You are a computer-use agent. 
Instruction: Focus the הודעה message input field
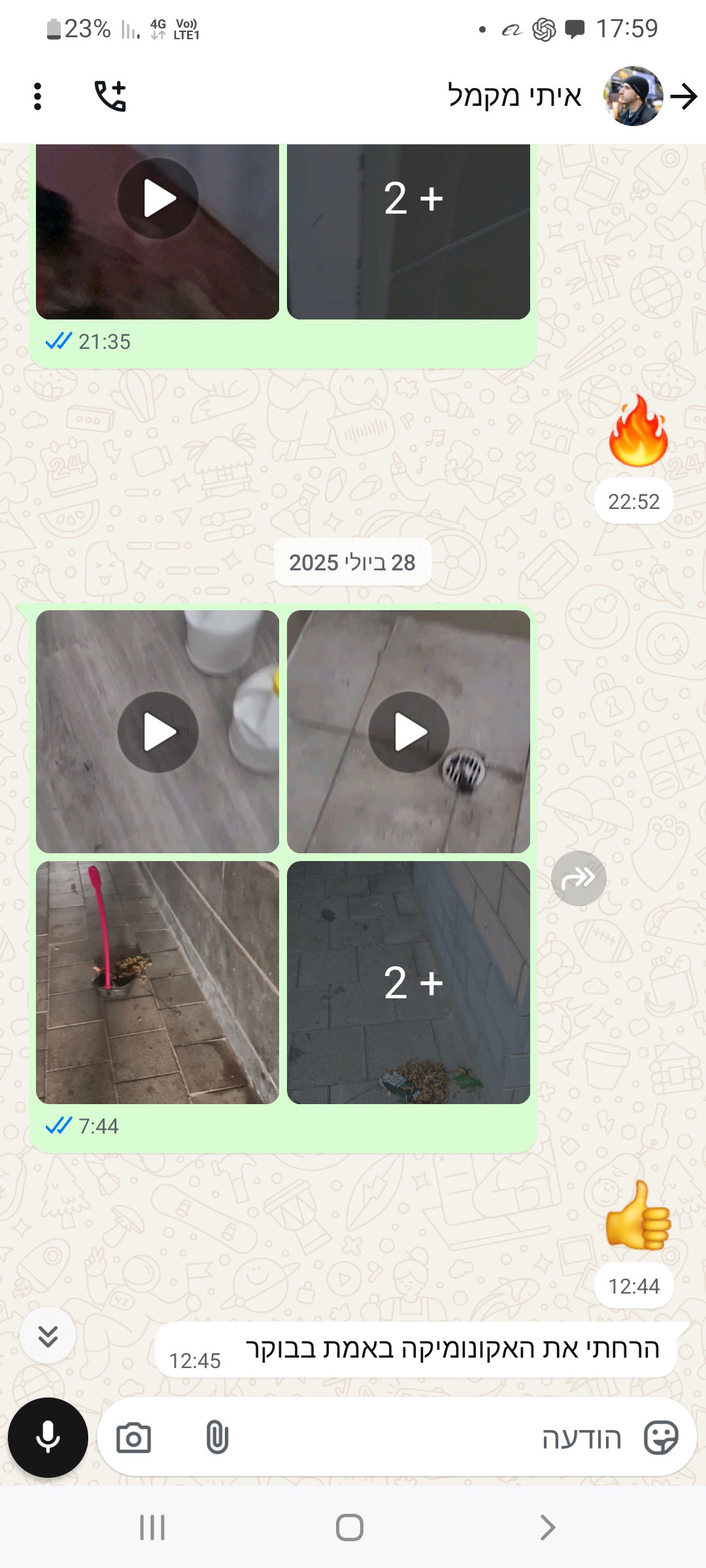point(425,1438)
